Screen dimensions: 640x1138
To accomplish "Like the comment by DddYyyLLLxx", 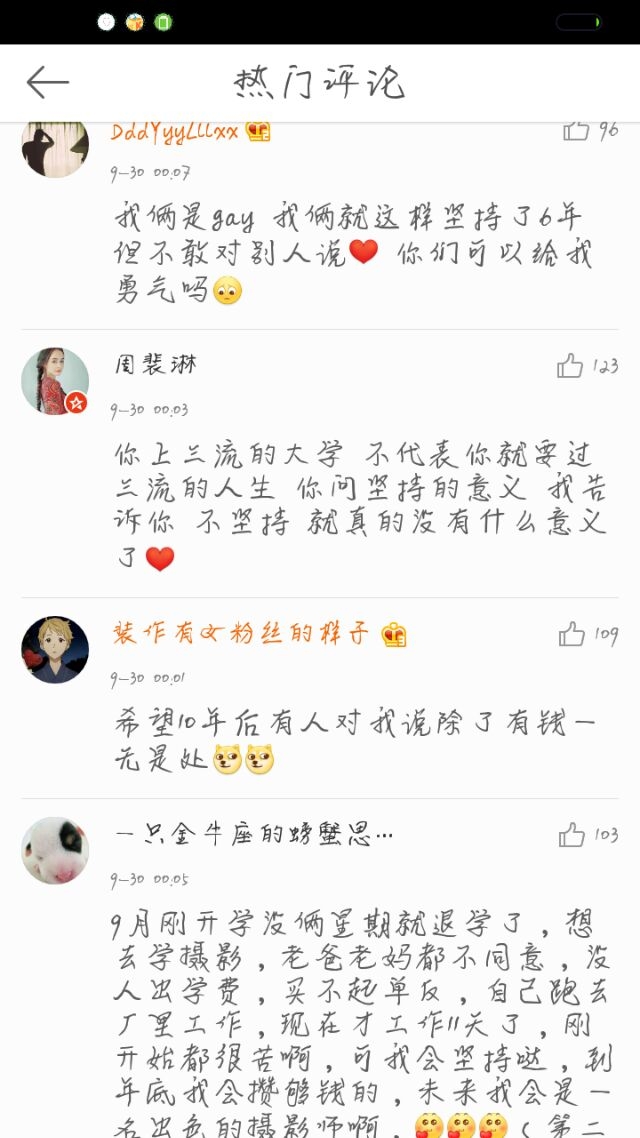I will pos(575,131).
